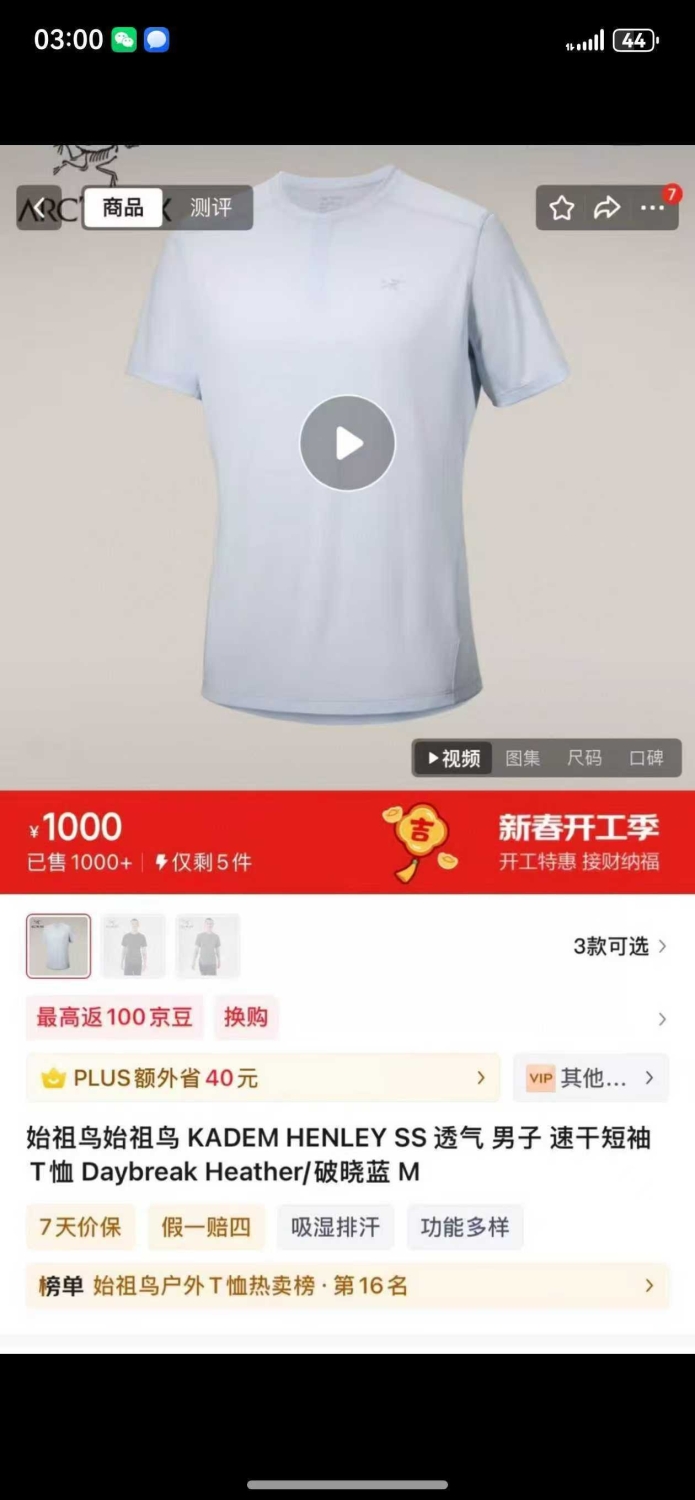
Task: Open the three-dot overflow menu
Action: (x=653, y=208)
